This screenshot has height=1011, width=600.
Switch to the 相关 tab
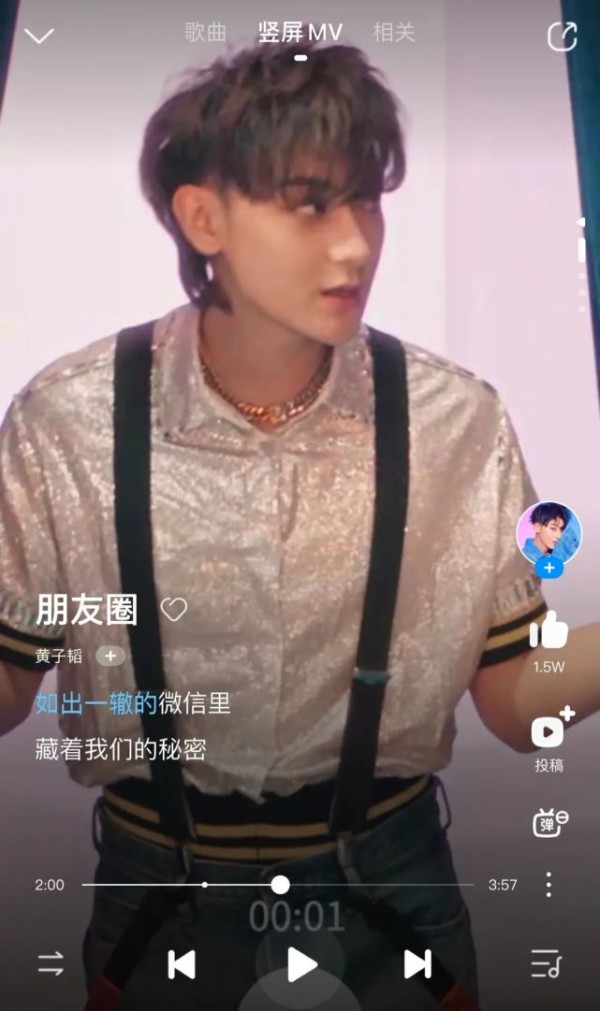click(393, 32)
